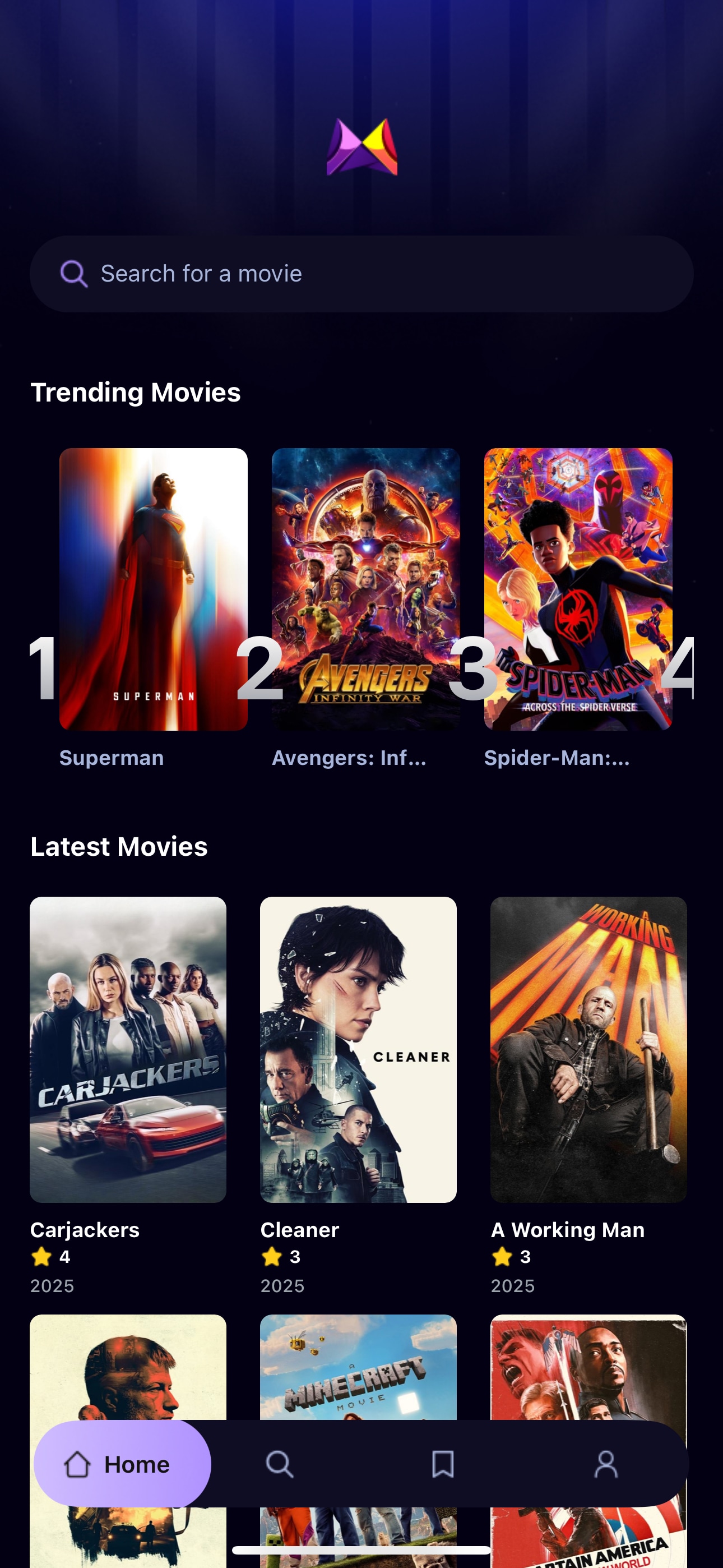Open the profile icon in bottom navigation

606,1463
